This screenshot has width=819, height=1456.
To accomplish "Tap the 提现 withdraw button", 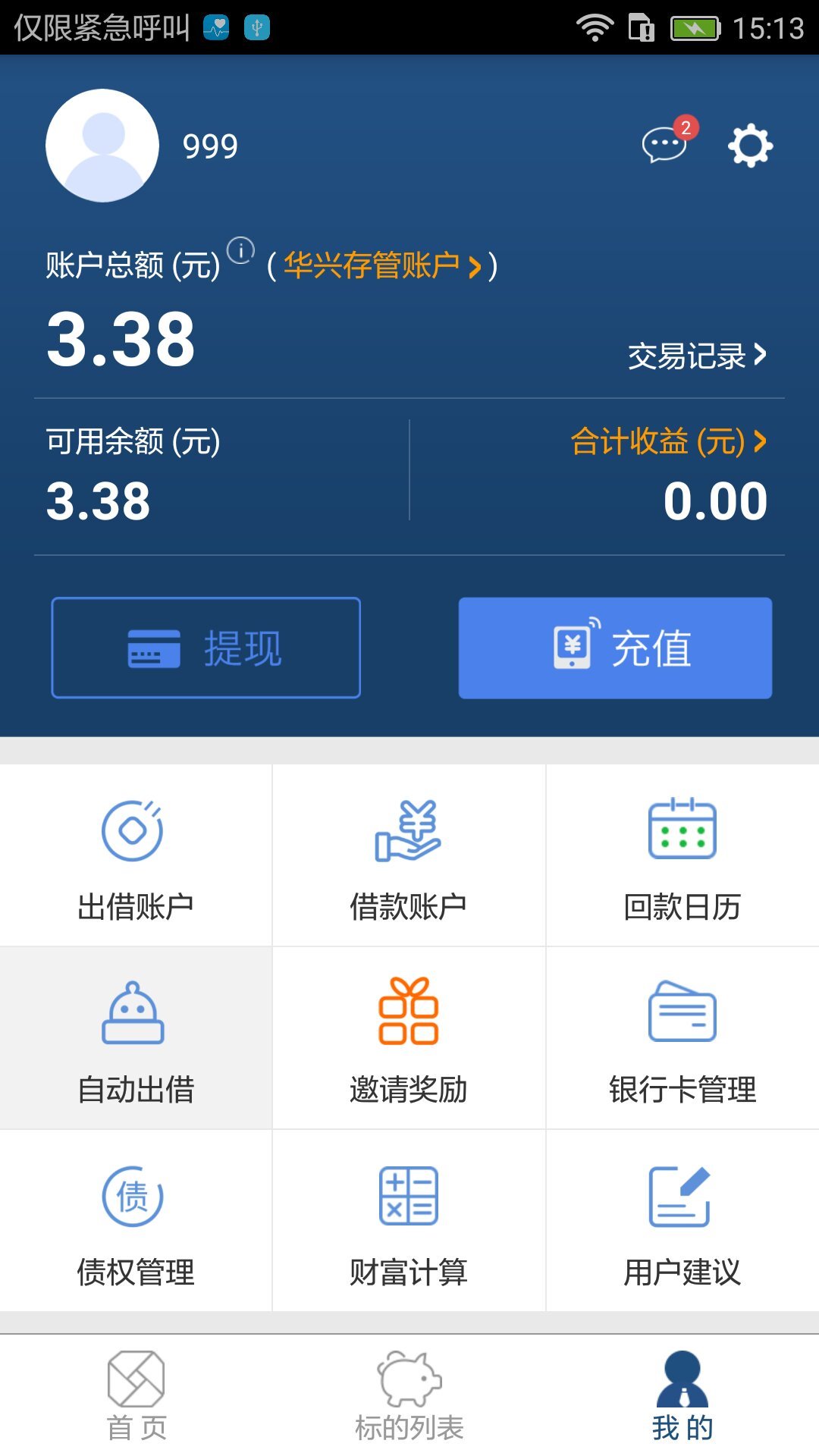I will 206,648.
